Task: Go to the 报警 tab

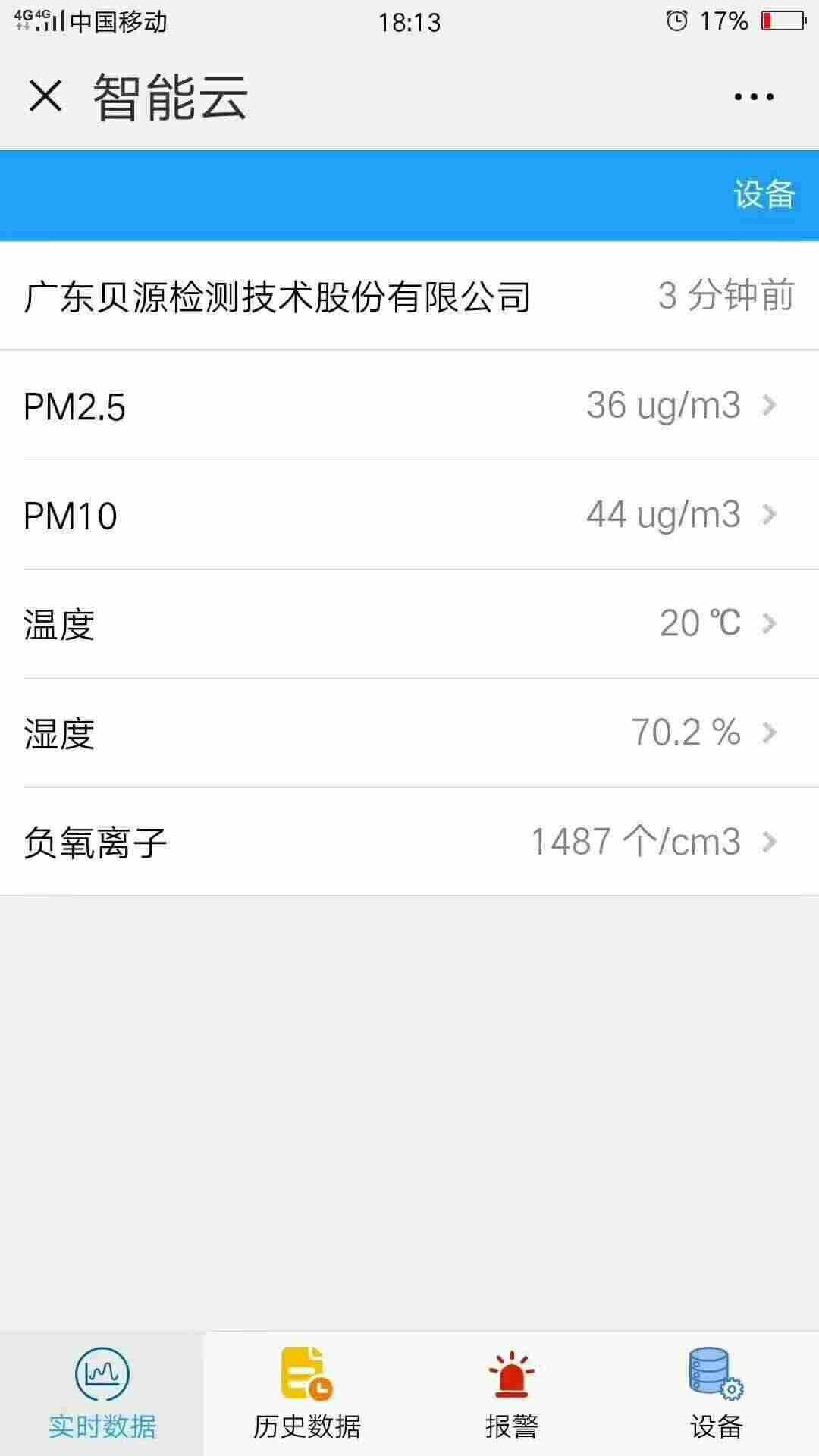Action: (512, 1394)
